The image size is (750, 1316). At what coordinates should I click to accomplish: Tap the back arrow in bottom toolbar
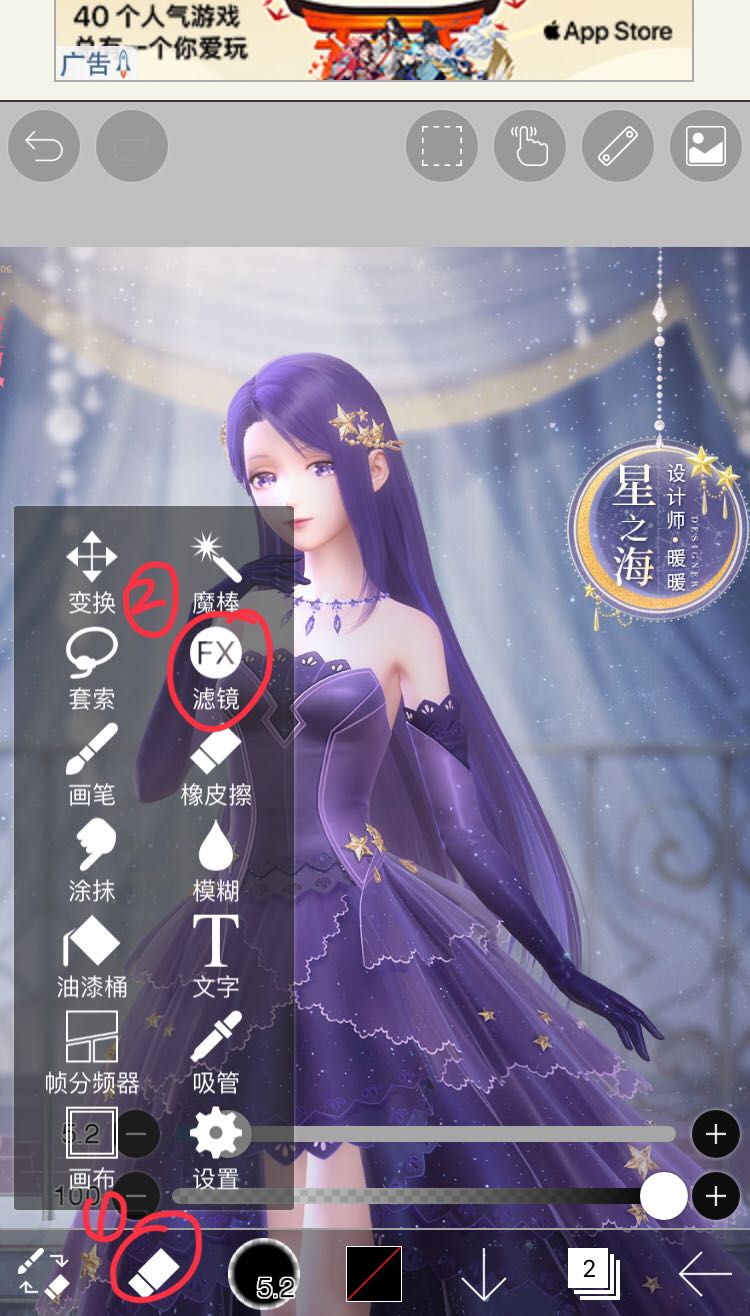click(x=705, y=1273)
